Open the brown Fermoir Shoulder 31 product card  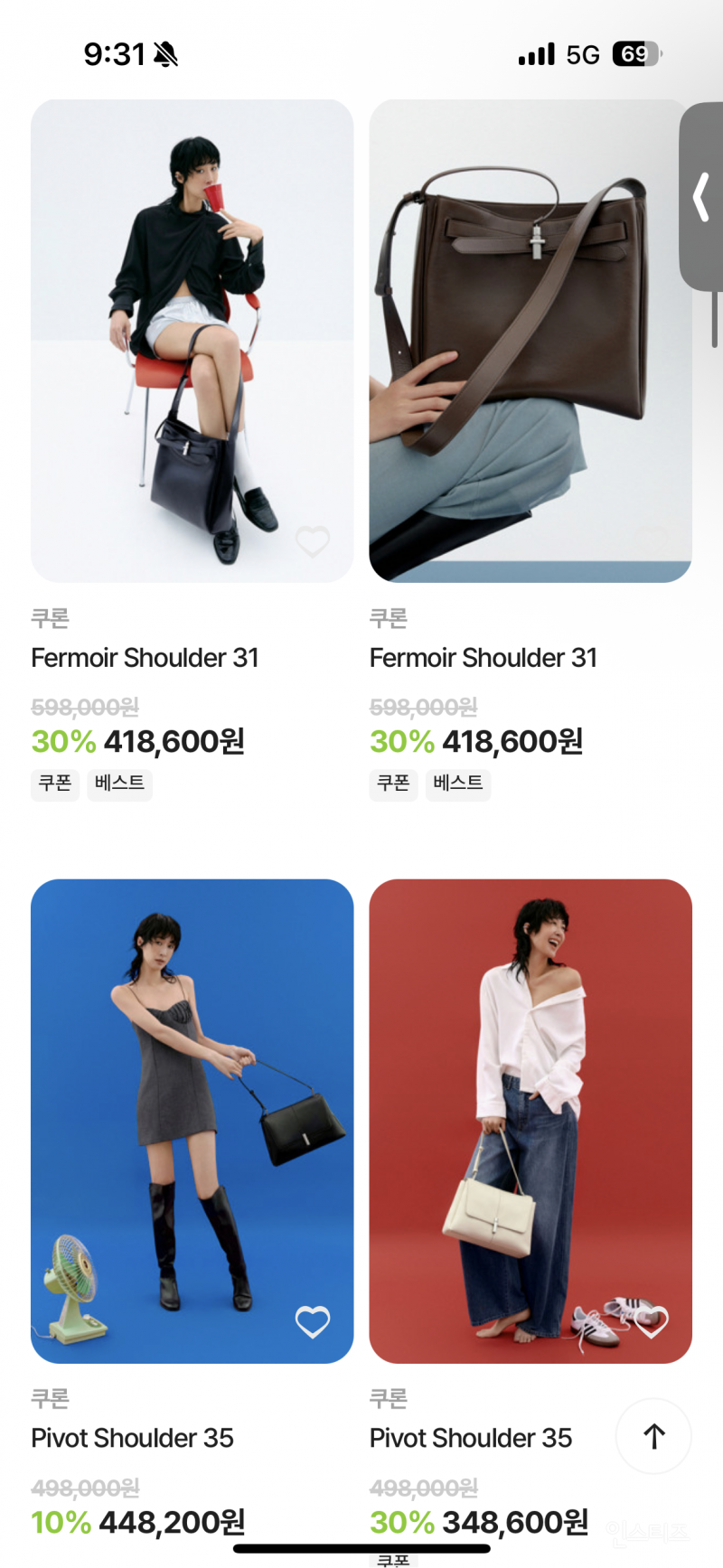pos(531,341)
